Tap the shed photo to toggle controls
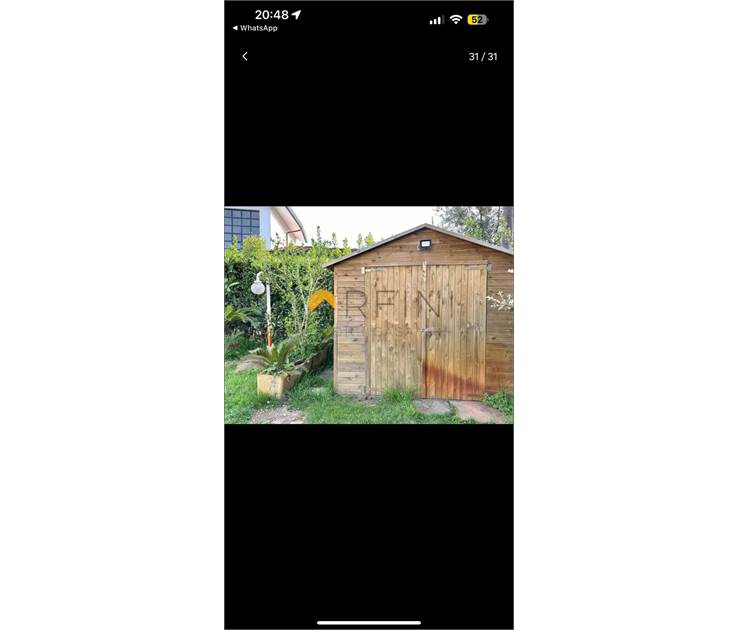 click(368, 315)
